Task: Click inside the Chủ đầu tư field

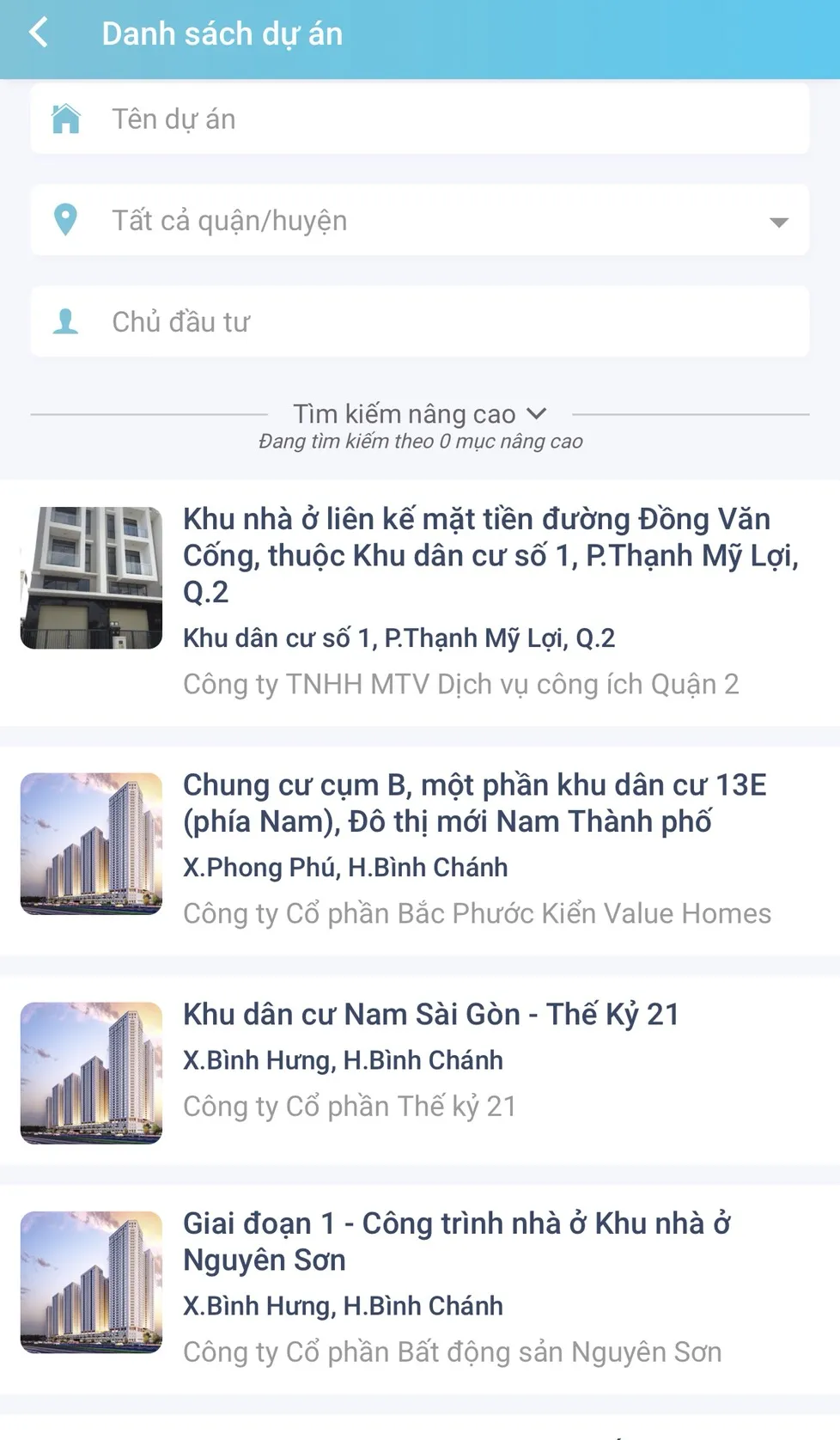Action: (x=429, y=321)
